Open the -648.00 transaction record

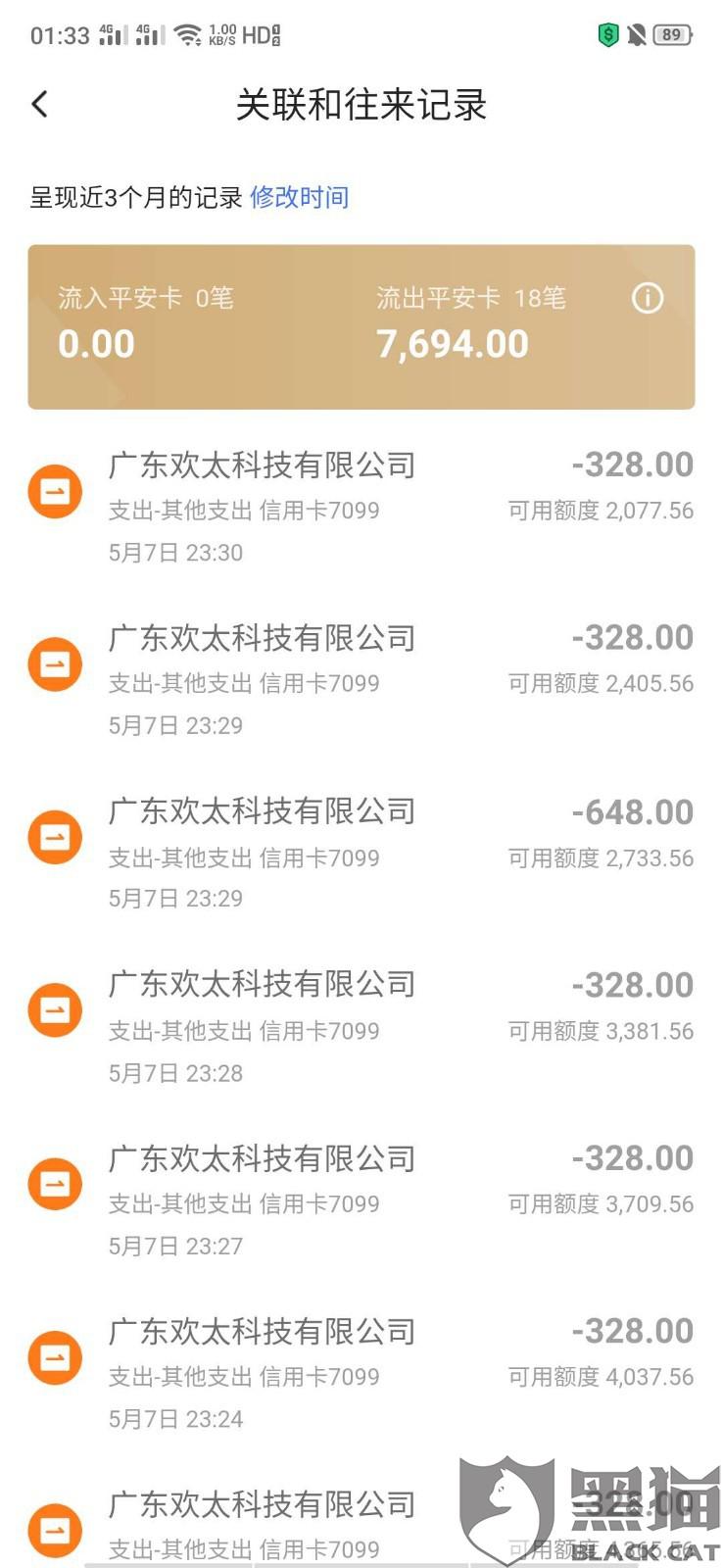361,854
